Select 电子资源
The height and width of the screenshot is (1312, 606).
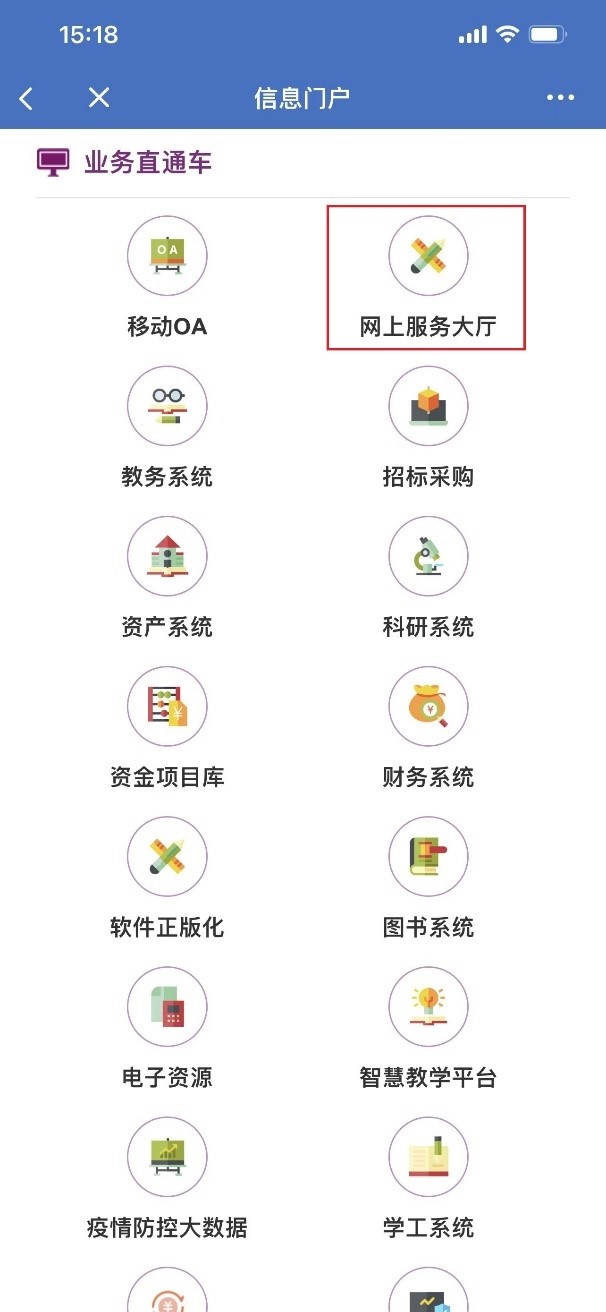167,1028
